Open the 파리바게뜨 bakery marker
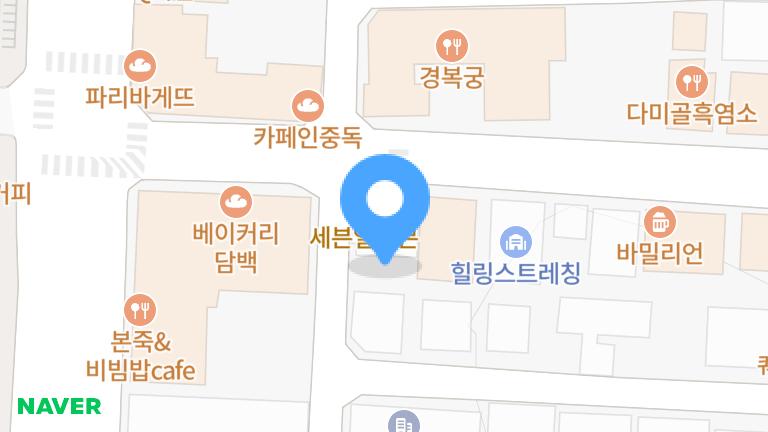 pos(140,66)
